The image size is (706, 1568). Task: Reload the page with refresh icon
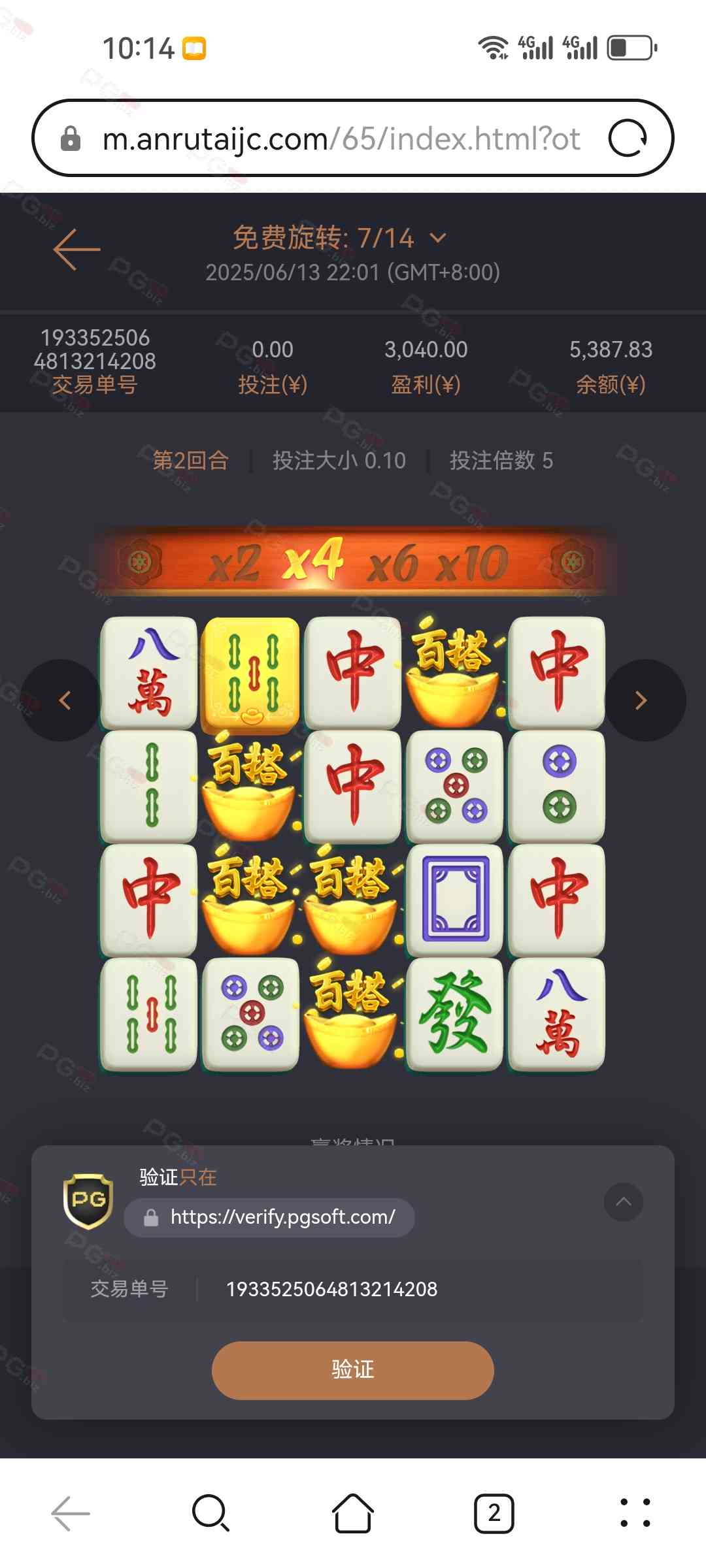click(628, 139)
